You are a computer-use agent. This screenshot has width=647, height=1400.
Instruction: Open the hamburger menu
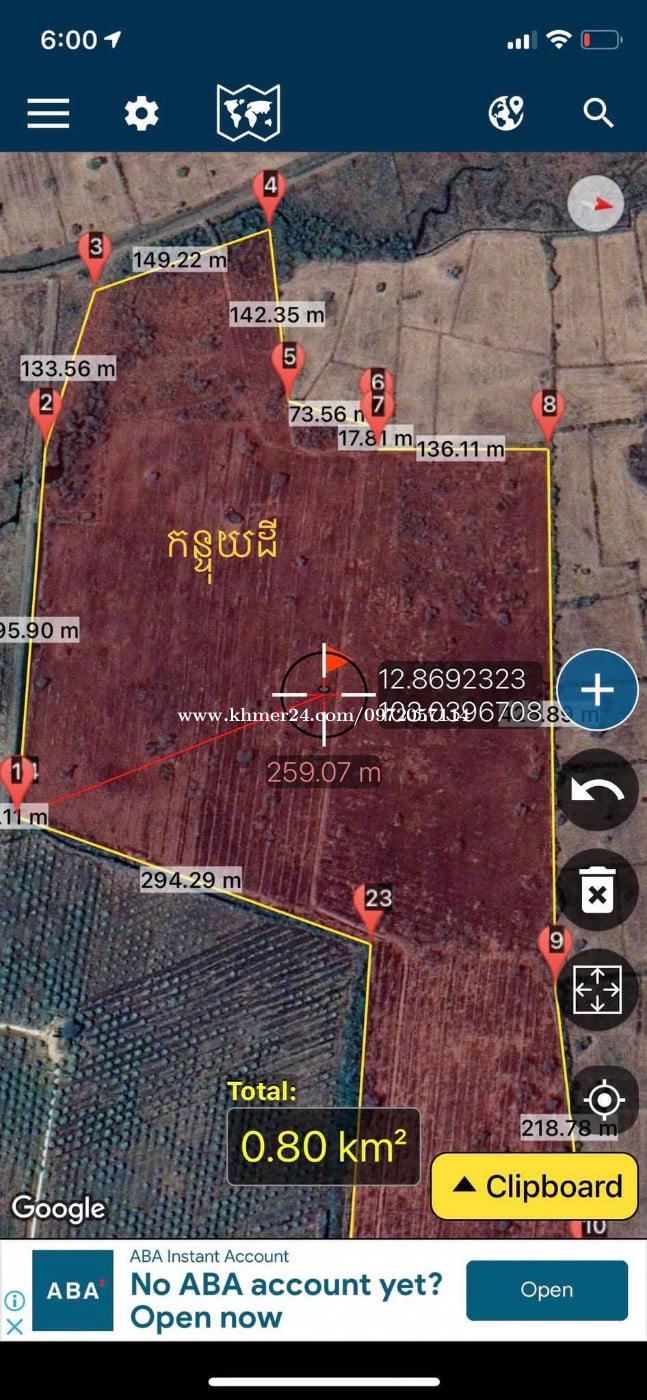(x=48, y=113)
